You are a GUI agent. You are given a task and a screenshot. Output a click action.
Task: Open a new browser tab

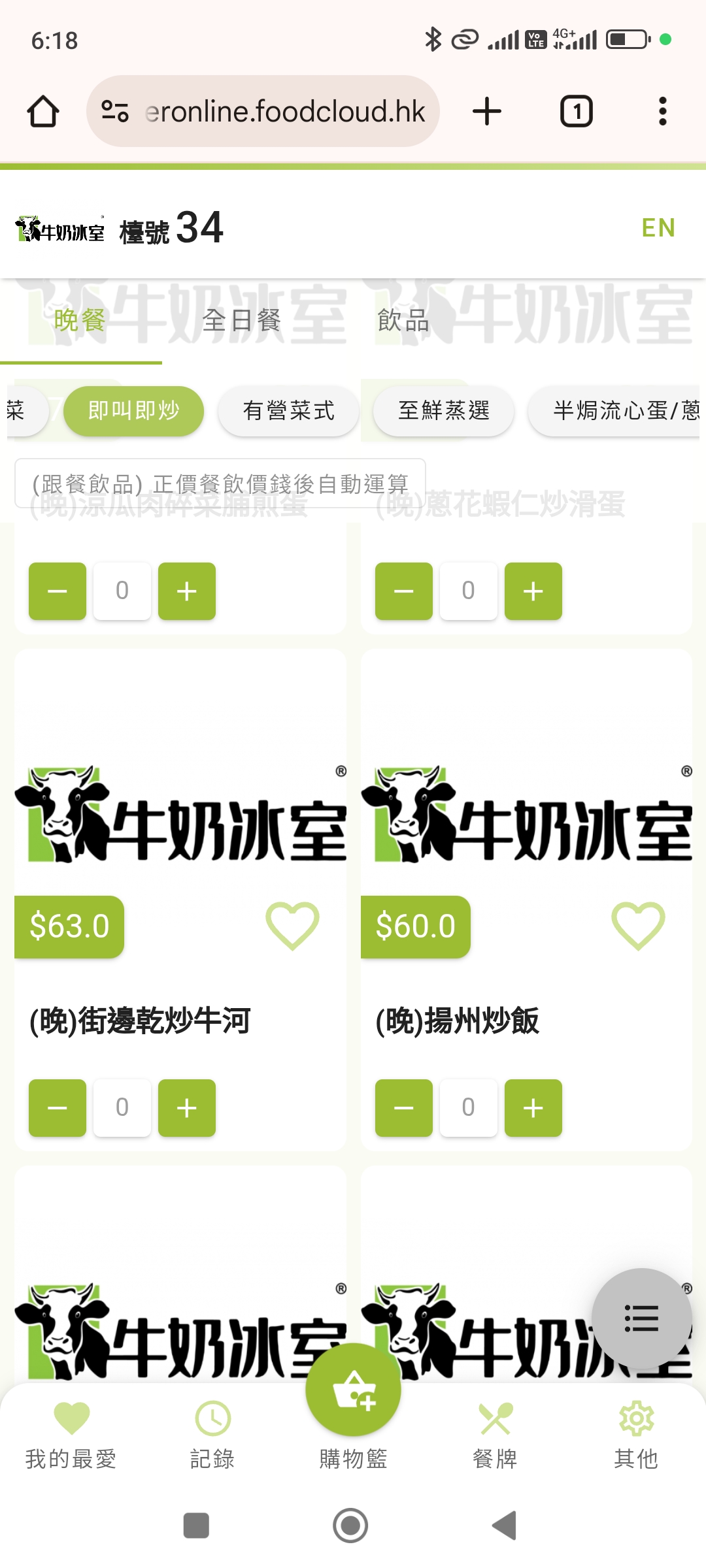[x=487, y=111]
